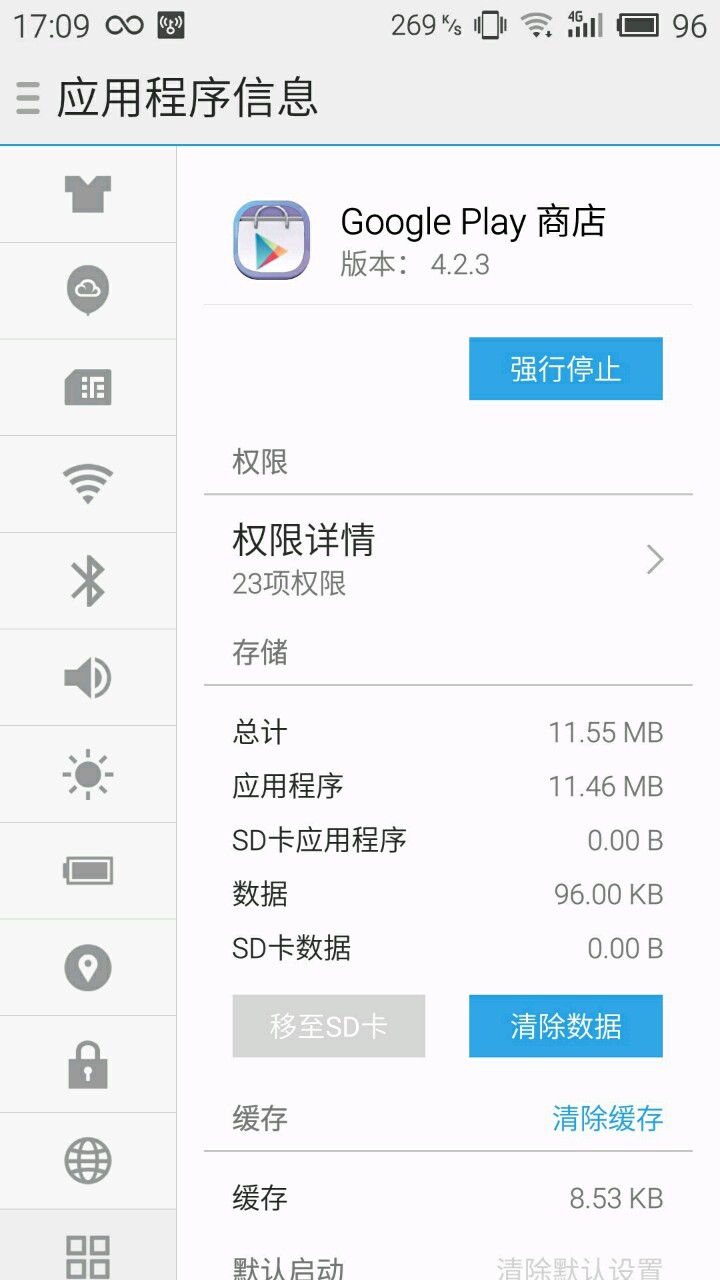
Task: Open the personalization shirt icon in sidebar
Action: pyautogui.click(x=88, y=193)
